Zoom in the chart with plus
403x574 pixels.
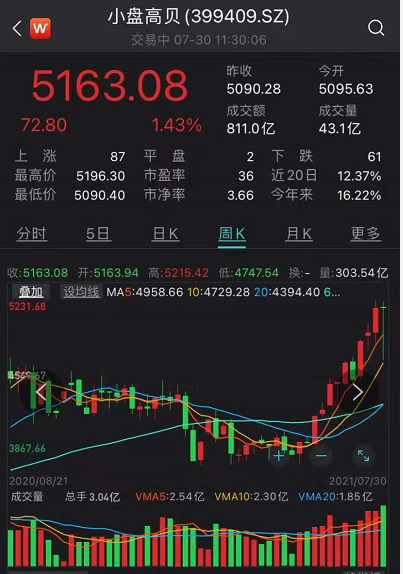(279, 456)
